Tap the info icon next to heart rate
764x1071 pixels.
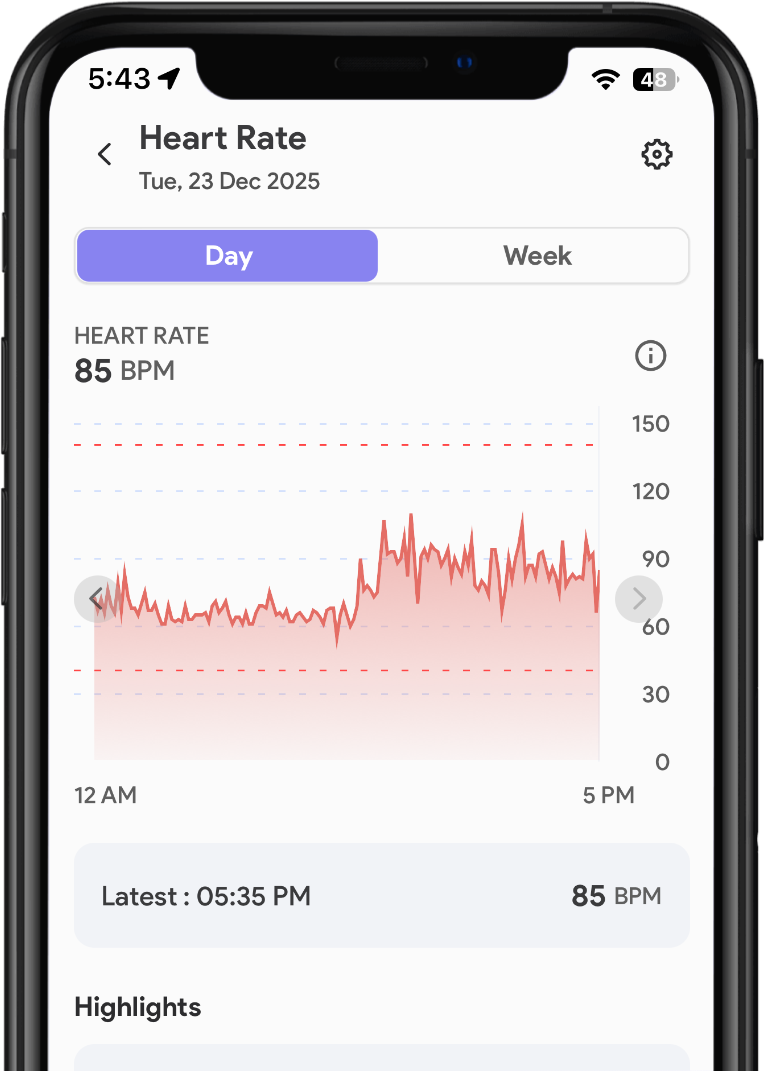[x=650, y=356]
